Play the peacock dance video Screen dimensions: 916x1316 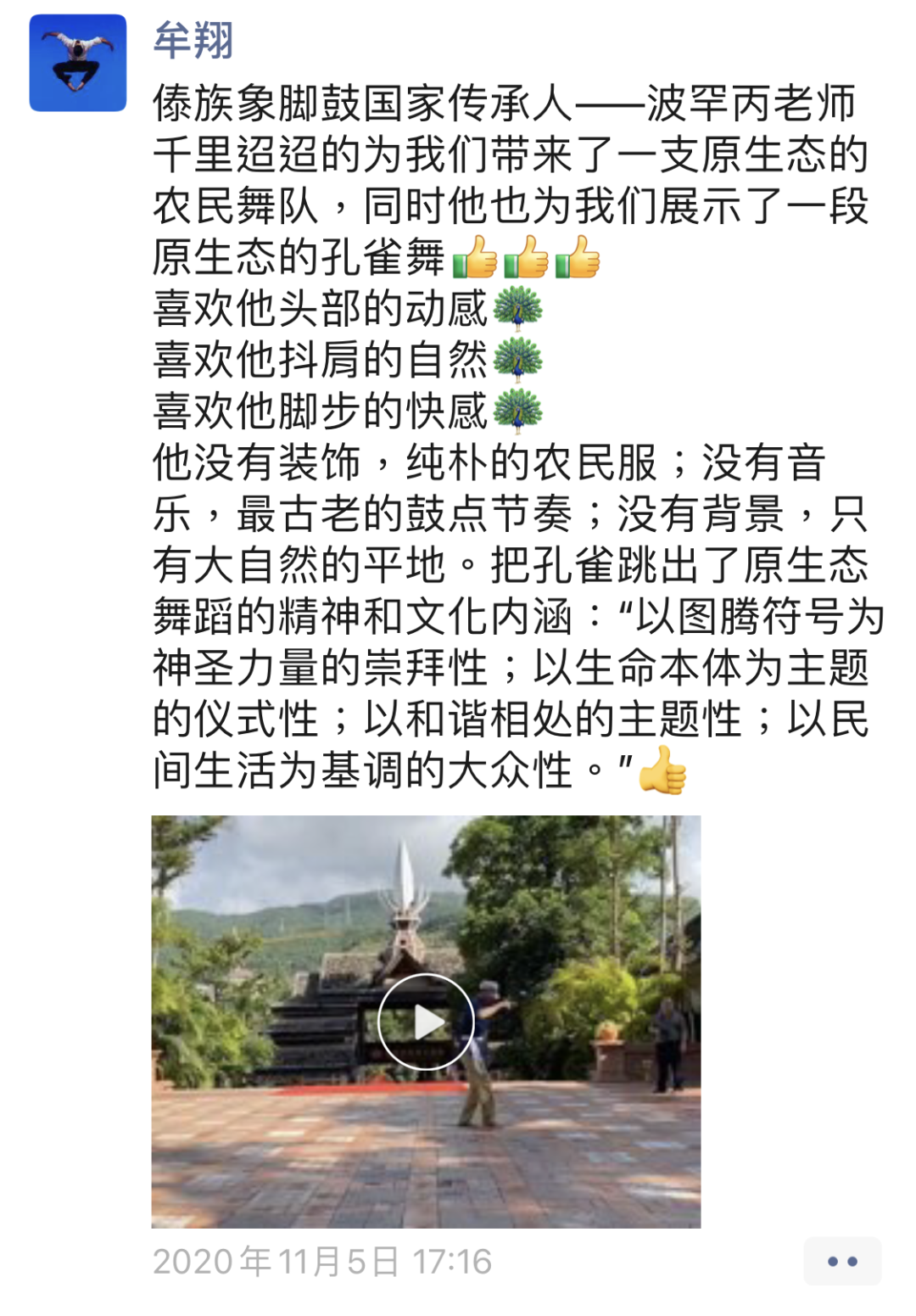[426, 1021]
